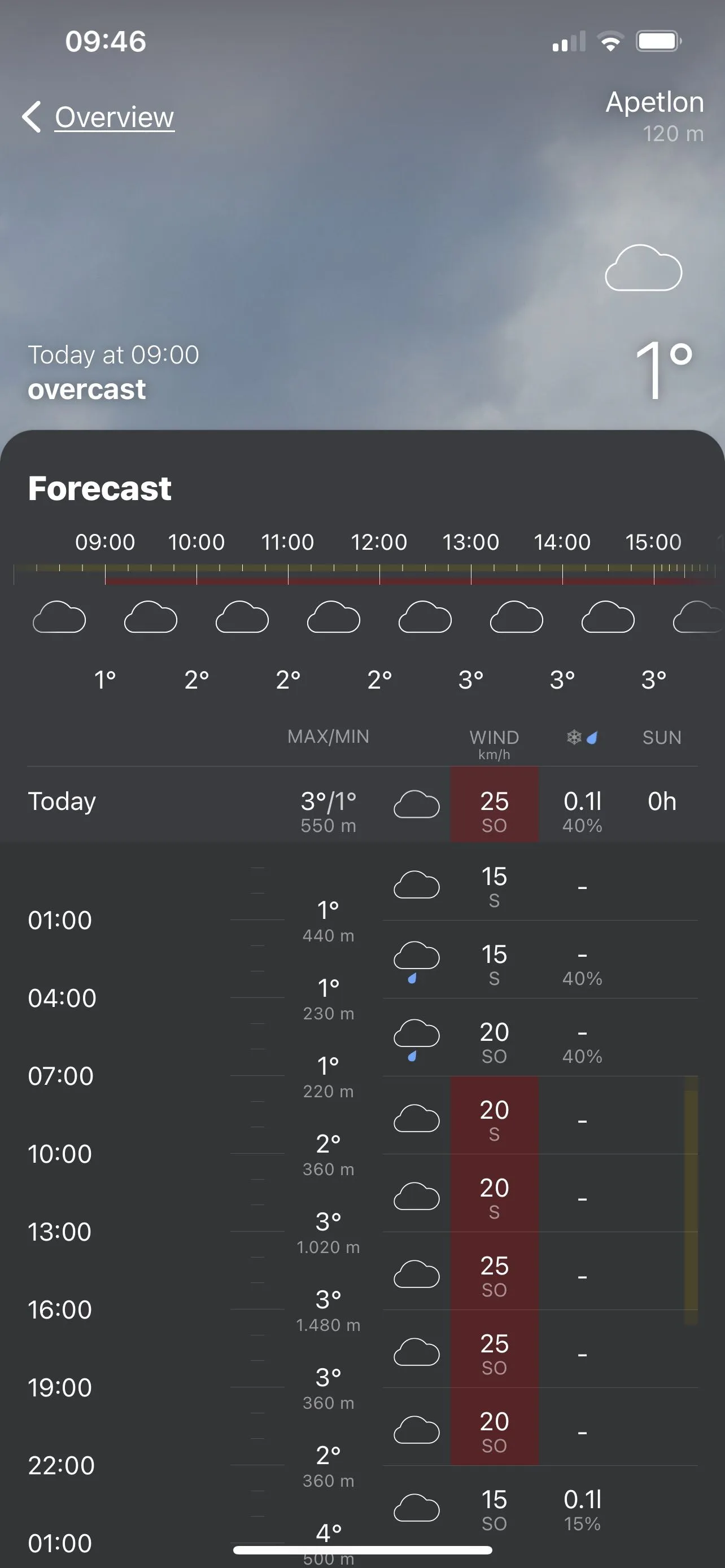Viewport: 725px width, 1568px height.
Task: Select 15:00 on the hourly timeline
Action: tap(653, 542)
